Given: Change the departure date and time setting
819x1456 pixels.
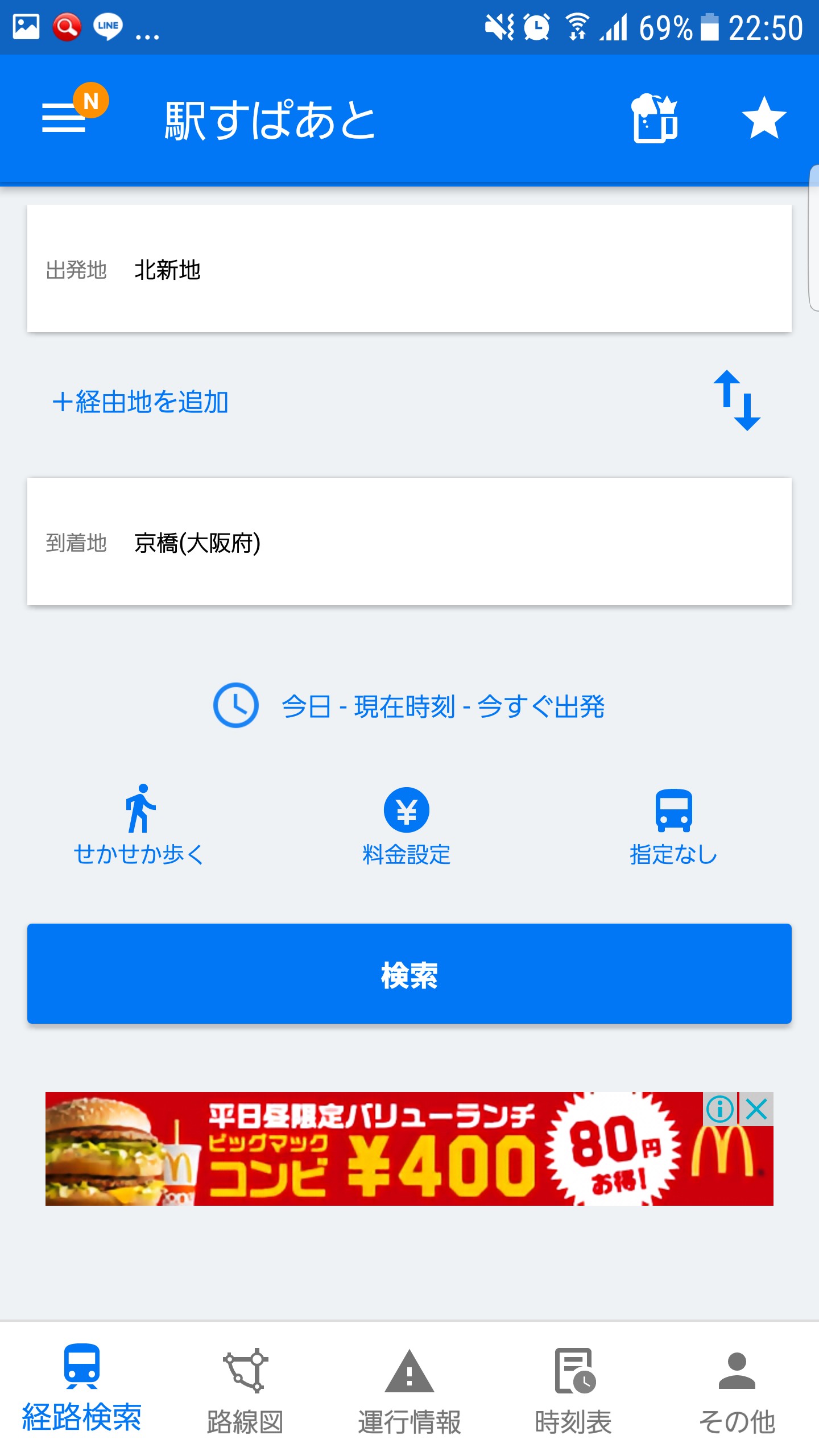Looking at the screenshot, I should (409, 706).
